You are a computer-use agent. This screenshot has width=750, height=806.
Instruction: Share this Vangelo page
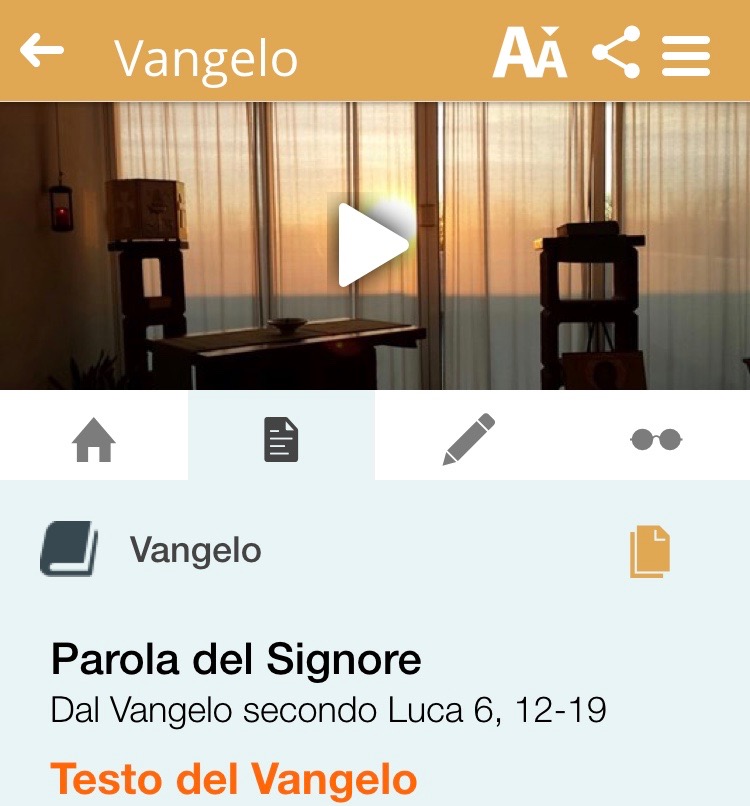click(x=616, y=52)
